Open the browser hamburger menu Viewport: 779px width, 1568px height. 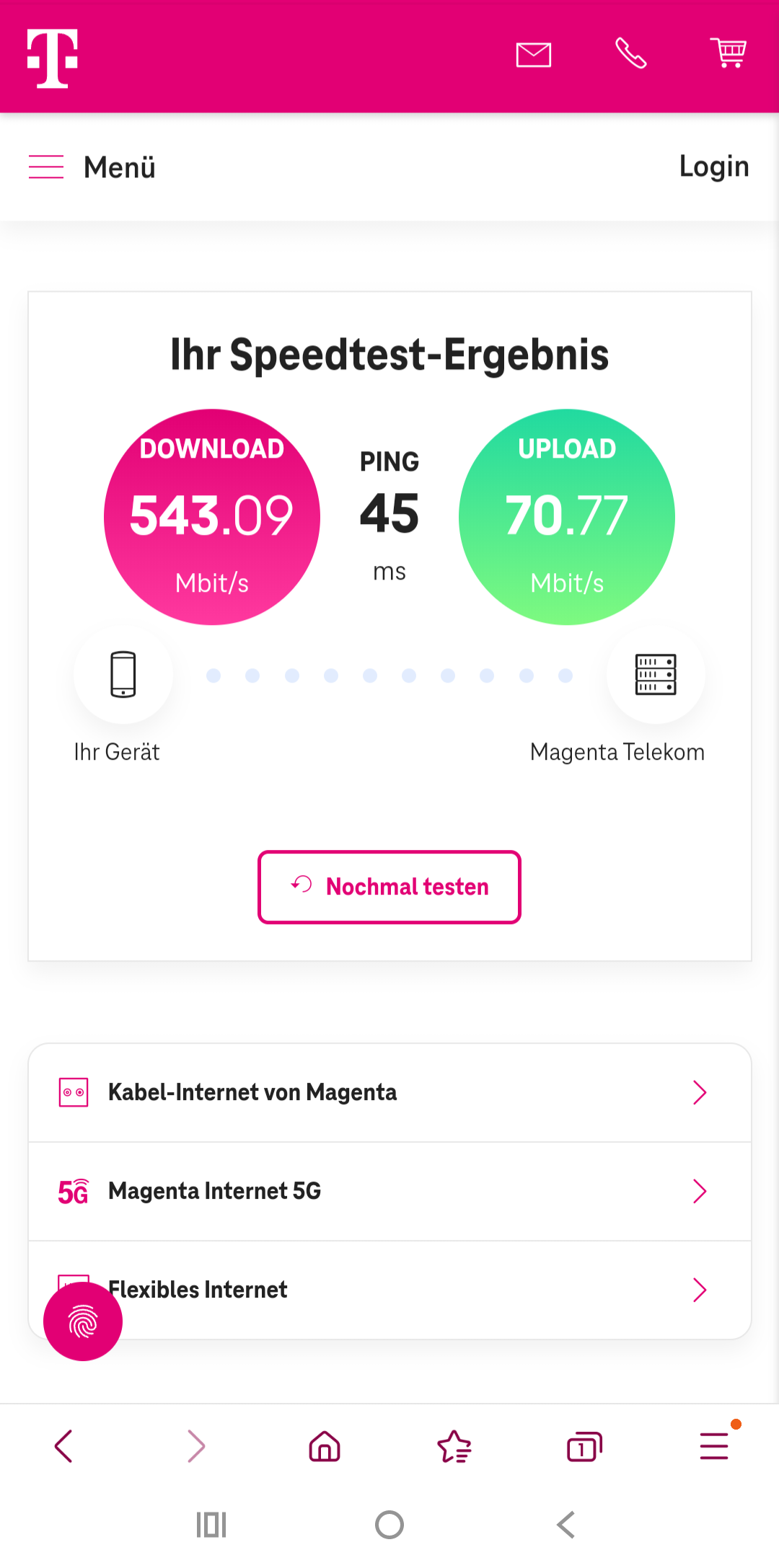click(x=715, y=1445)
